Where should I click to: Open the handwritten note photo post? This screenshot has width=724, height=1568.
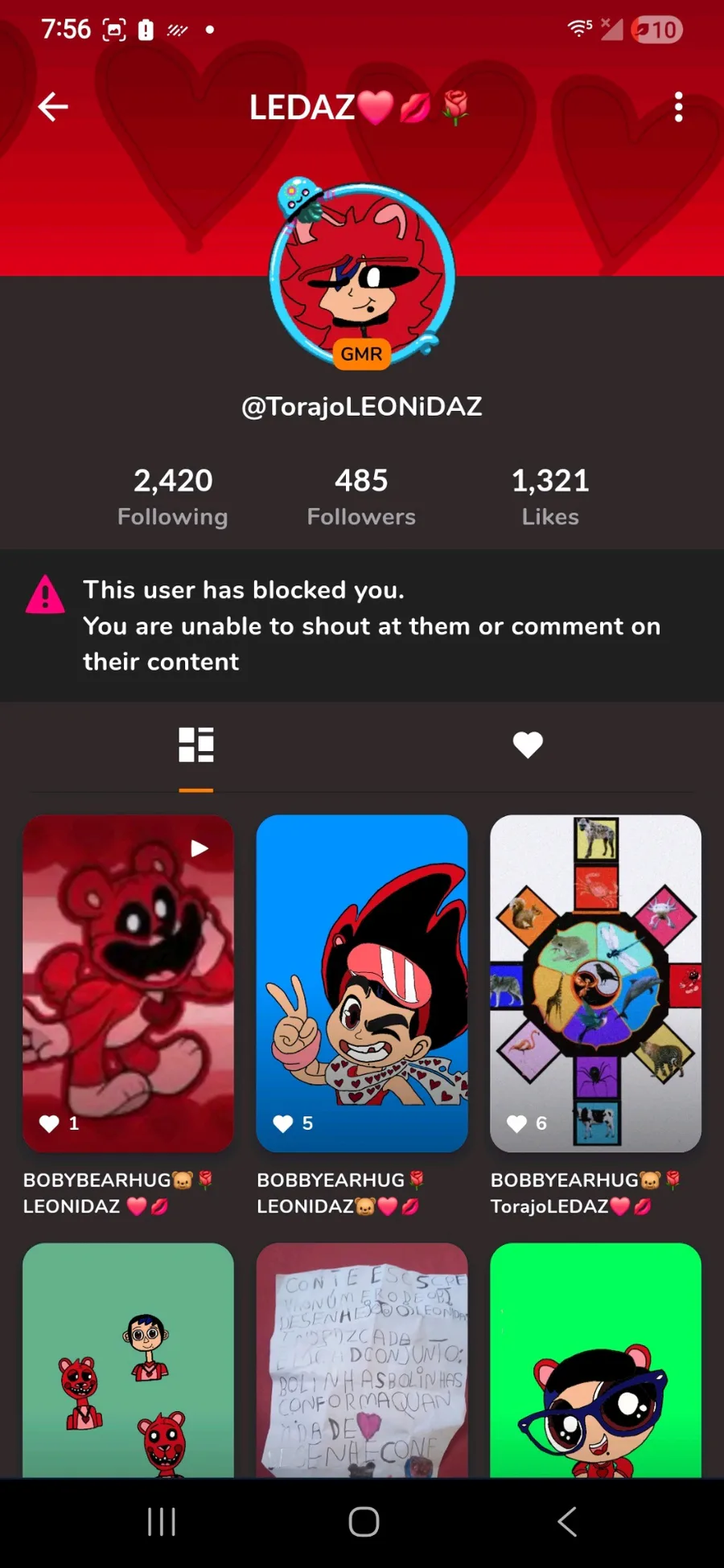[x=362, y=1361]
